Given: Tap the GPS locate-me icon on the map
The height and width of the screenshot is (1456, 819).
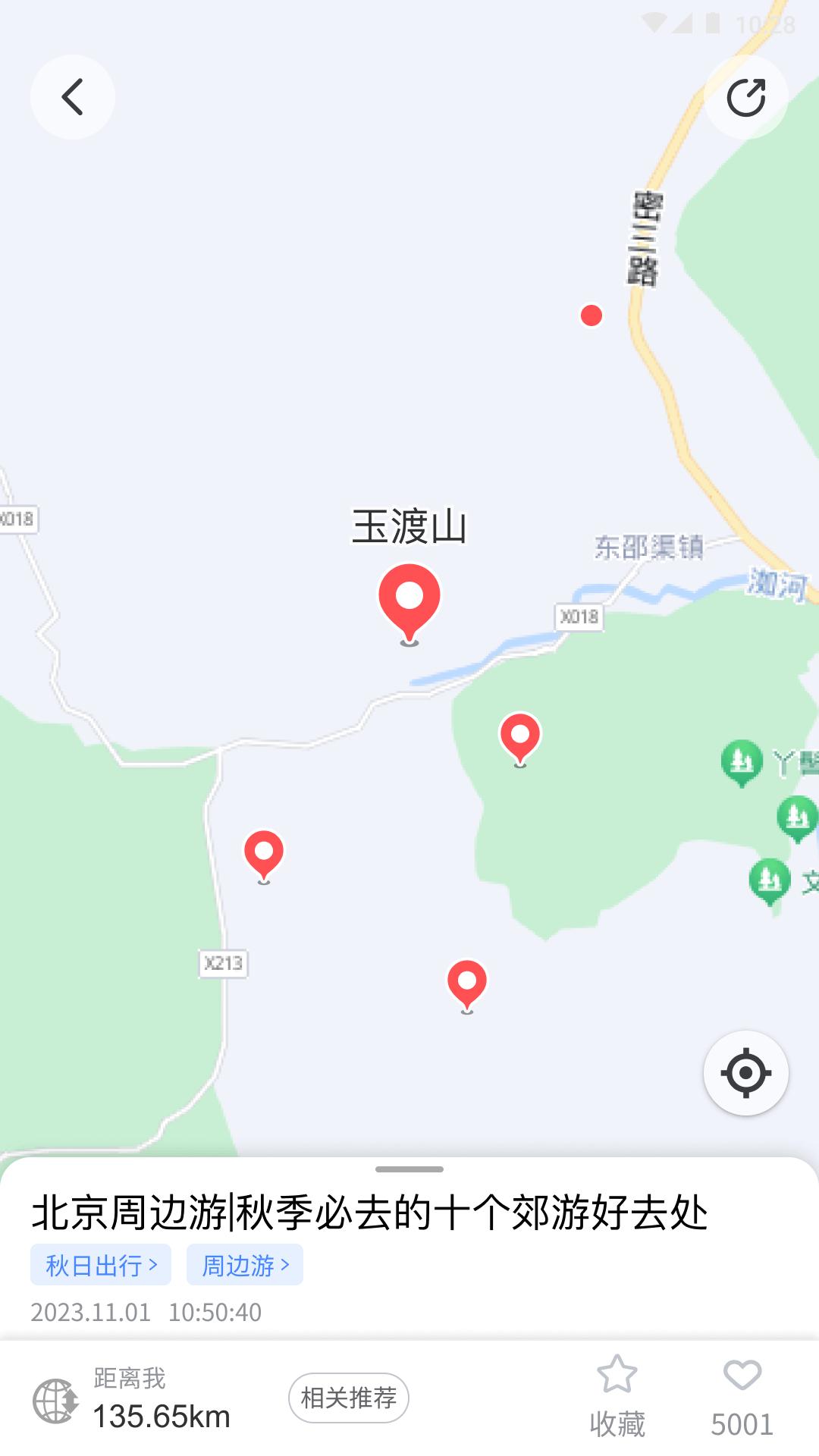Looking at the screenshot, I should pos(746,1072).
